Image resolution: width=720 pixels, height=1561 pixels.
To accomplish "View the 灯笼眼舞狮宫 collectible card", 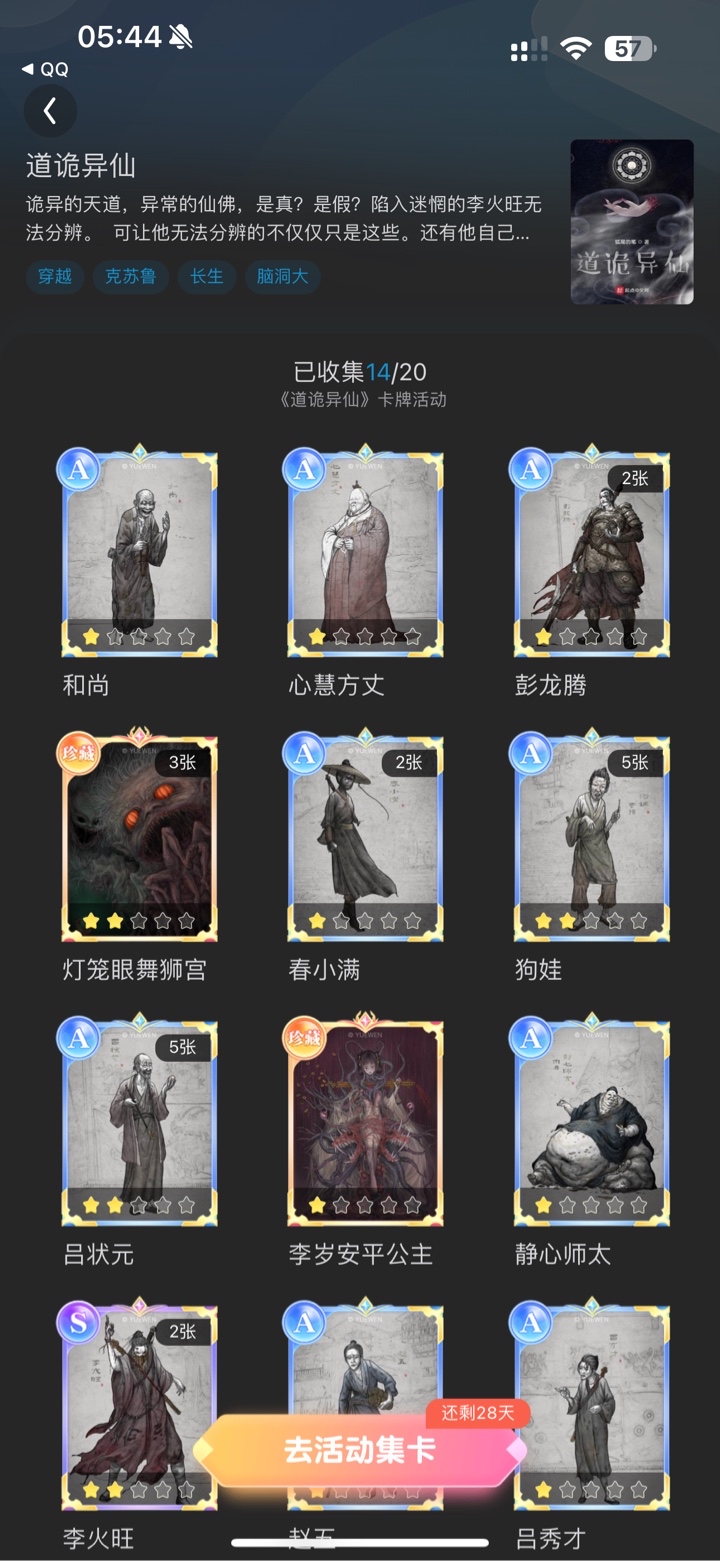I will (x=138, y=837).
